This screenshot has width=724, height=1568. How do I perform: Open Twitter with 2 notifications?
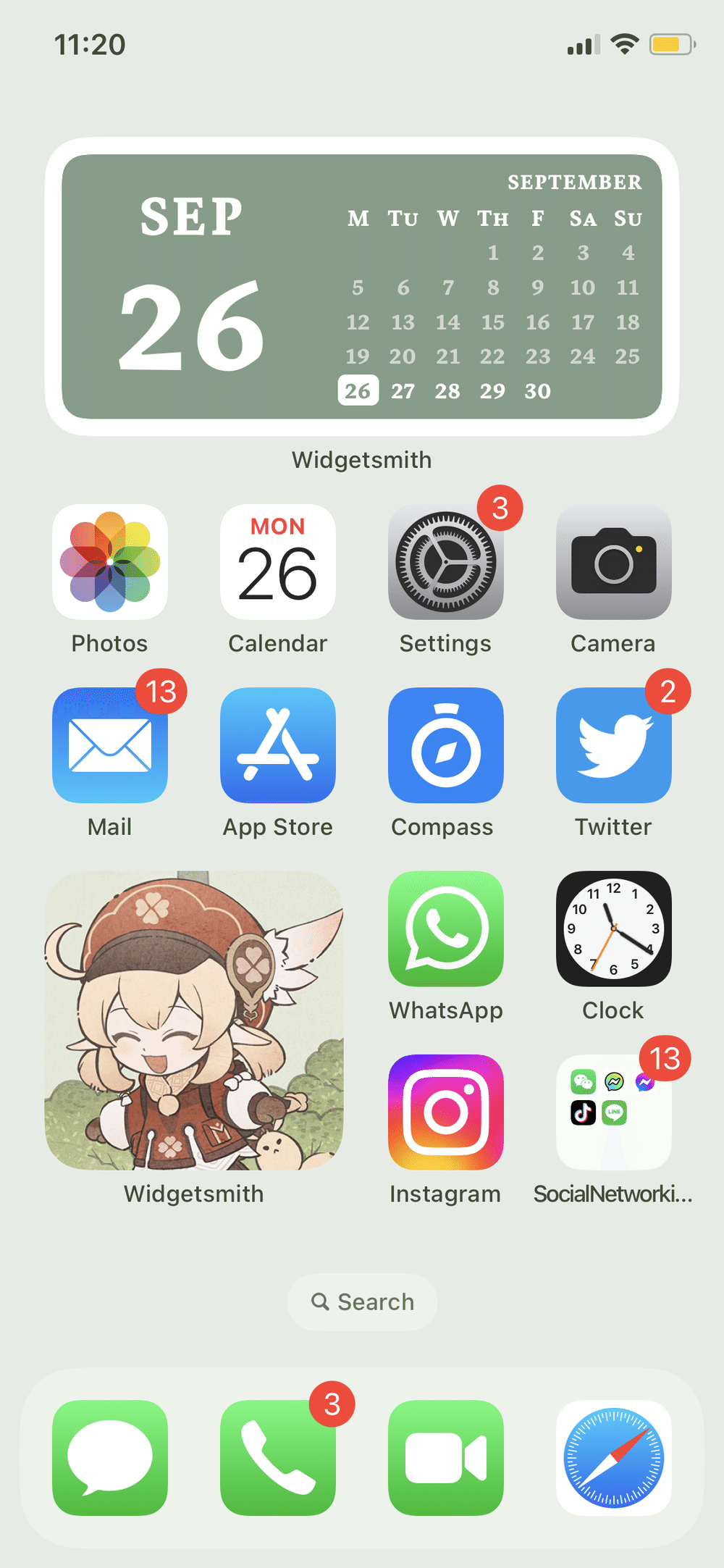point(613,746)
